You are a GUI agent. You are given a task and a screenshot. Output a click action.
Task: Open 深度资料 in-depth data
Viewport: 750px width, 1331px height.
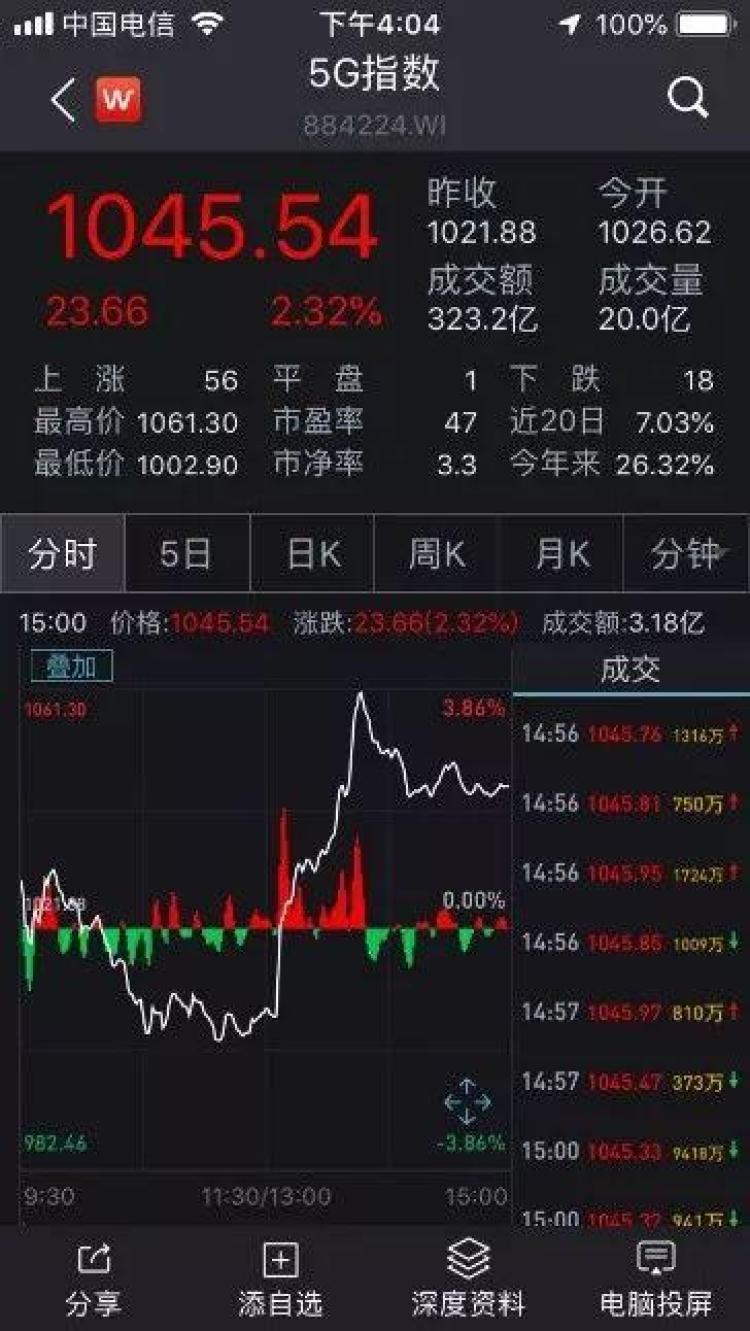click(x=468, y=1279)
